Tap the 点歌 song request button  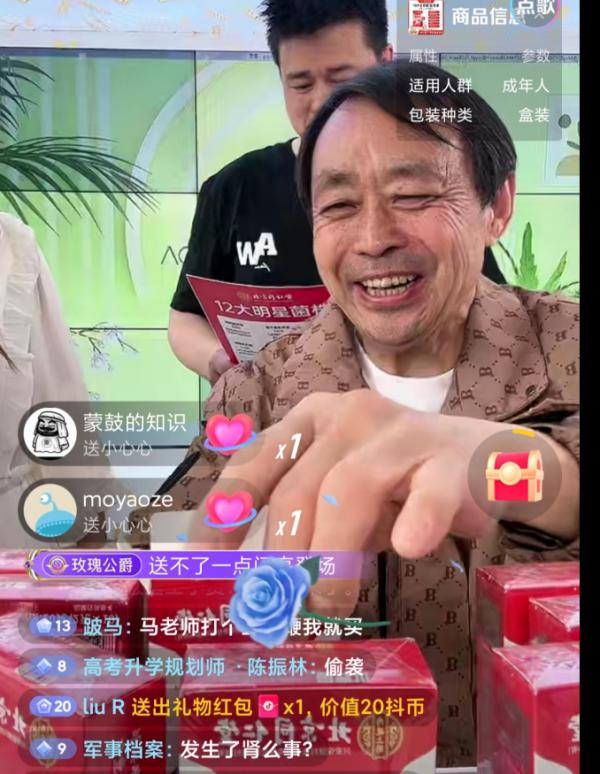point(536,11)
